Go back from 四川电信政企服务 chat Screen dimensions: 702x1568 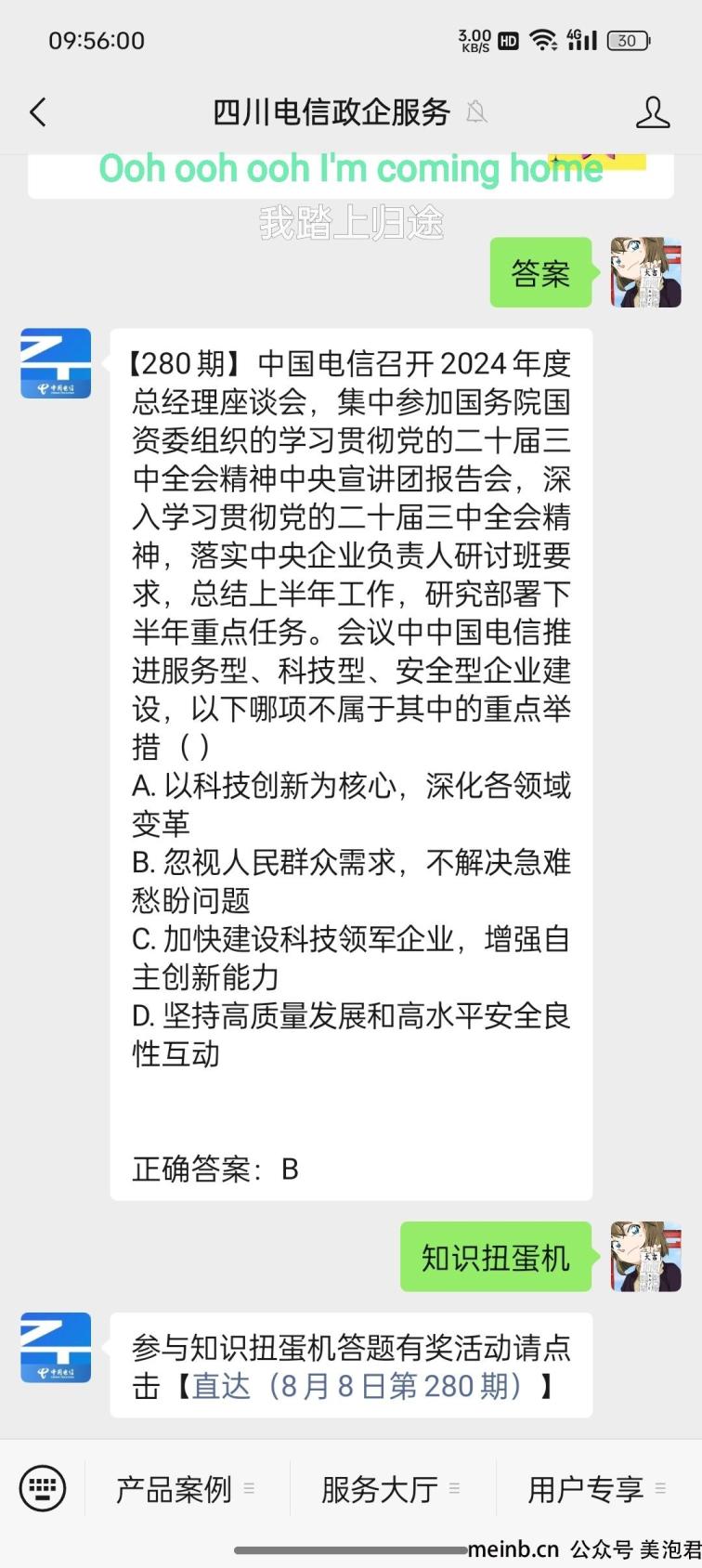click(x=38, y=113)
